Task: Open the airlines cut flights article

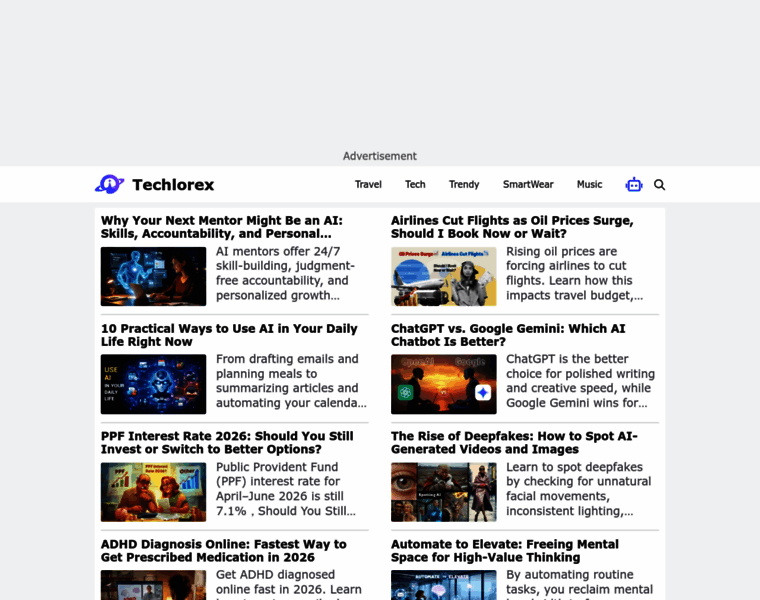Action: (x=512, y=227)
